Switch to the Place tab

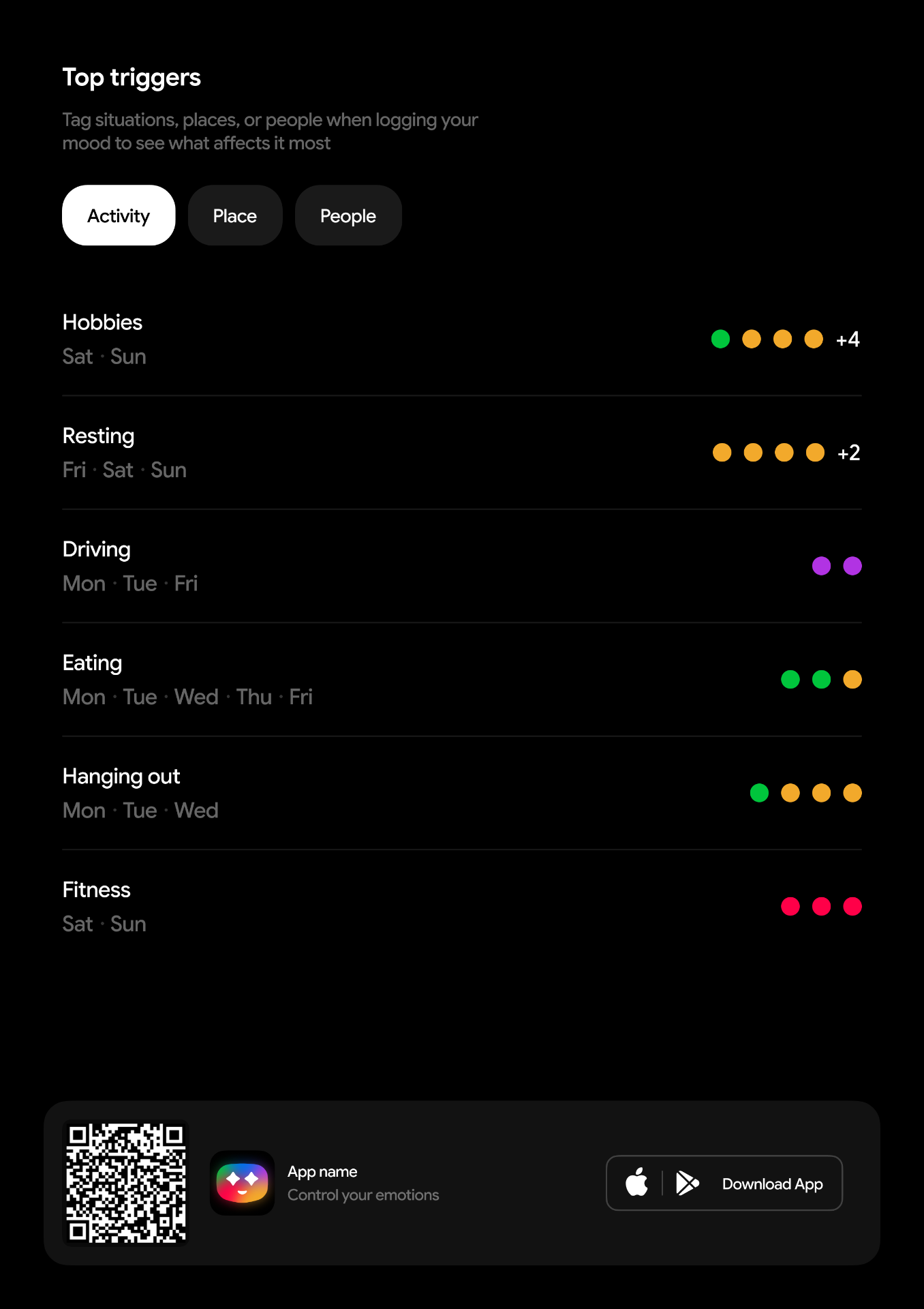(x=235, y=215)
